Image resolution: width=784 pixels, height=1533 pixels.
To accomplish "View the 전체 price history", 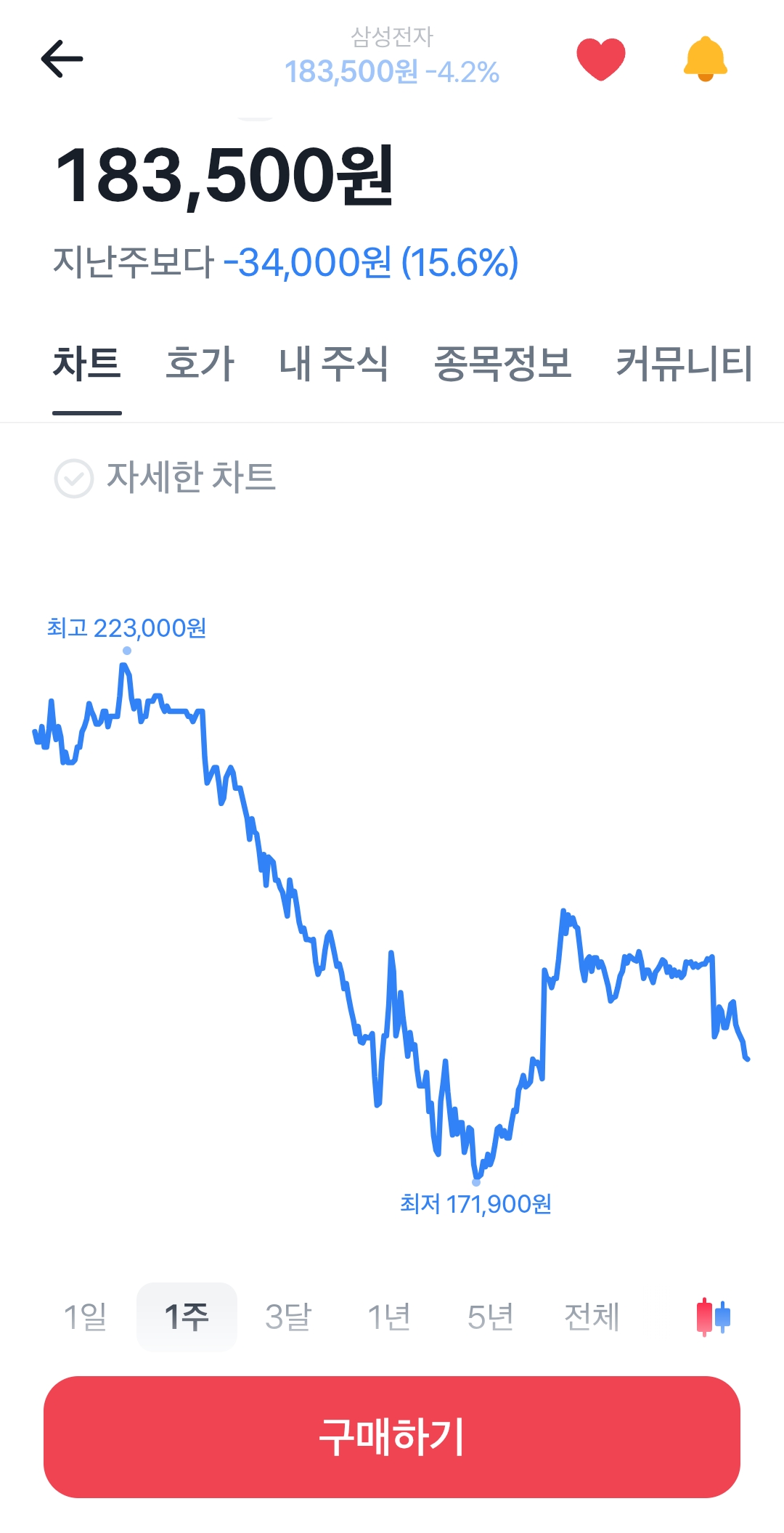I will 592,1317.
